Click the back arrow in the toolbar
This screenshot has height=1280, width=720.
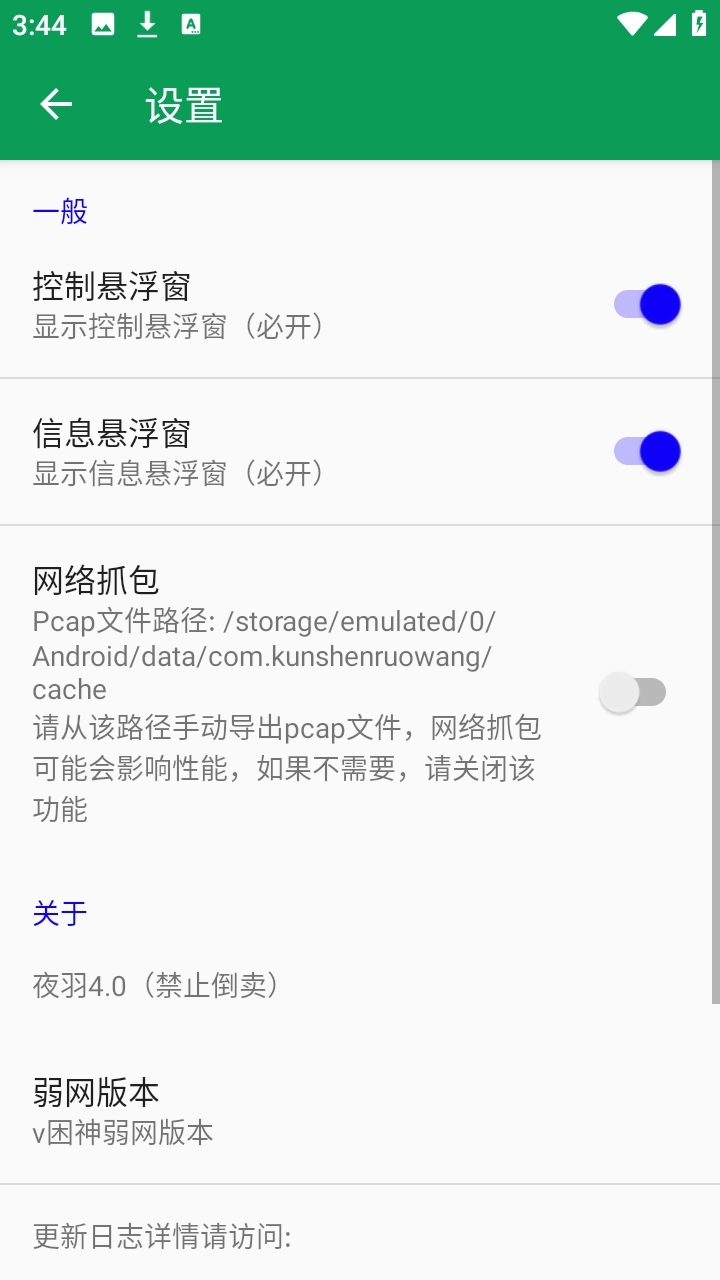pyautogui.click(x=55, y=104)
